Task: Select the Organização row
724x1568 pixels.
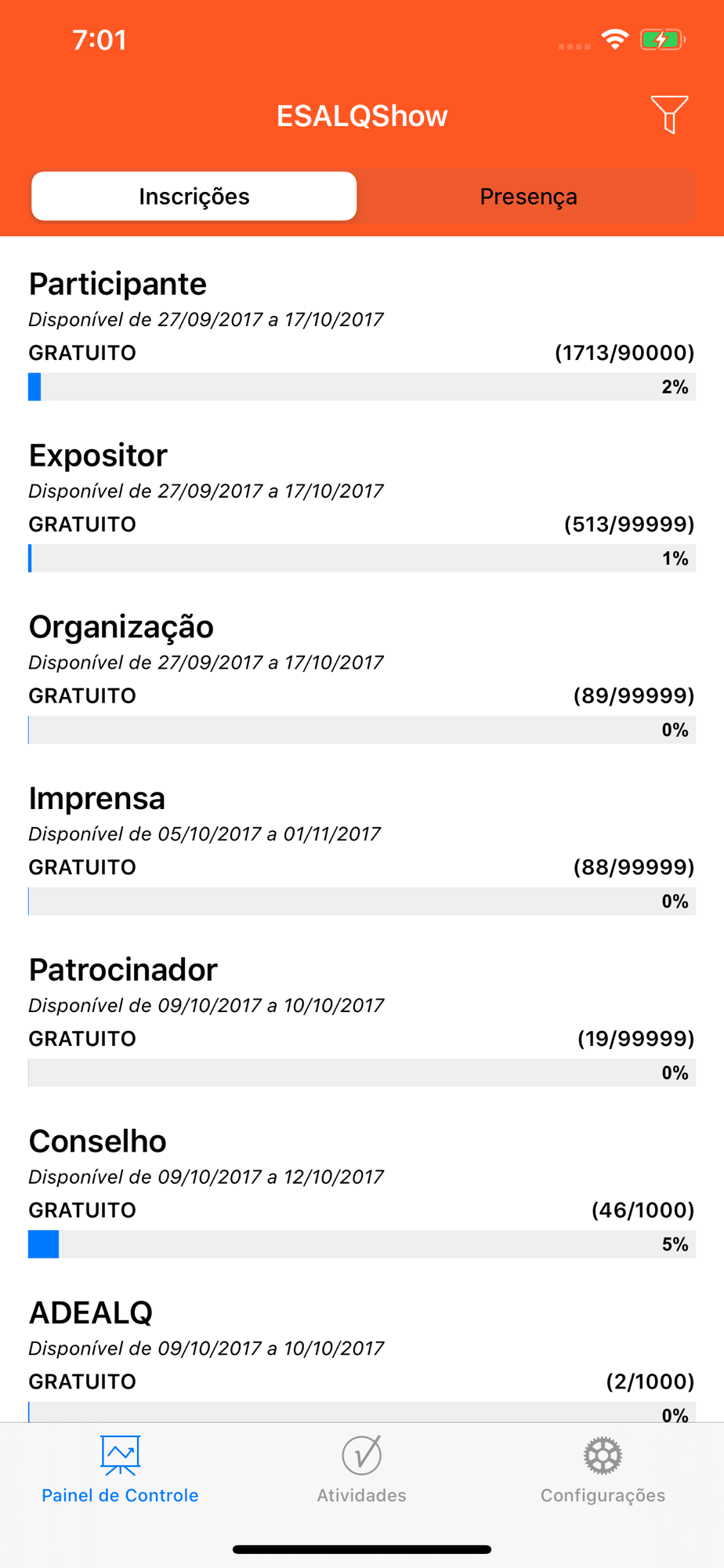Action: 362,677
